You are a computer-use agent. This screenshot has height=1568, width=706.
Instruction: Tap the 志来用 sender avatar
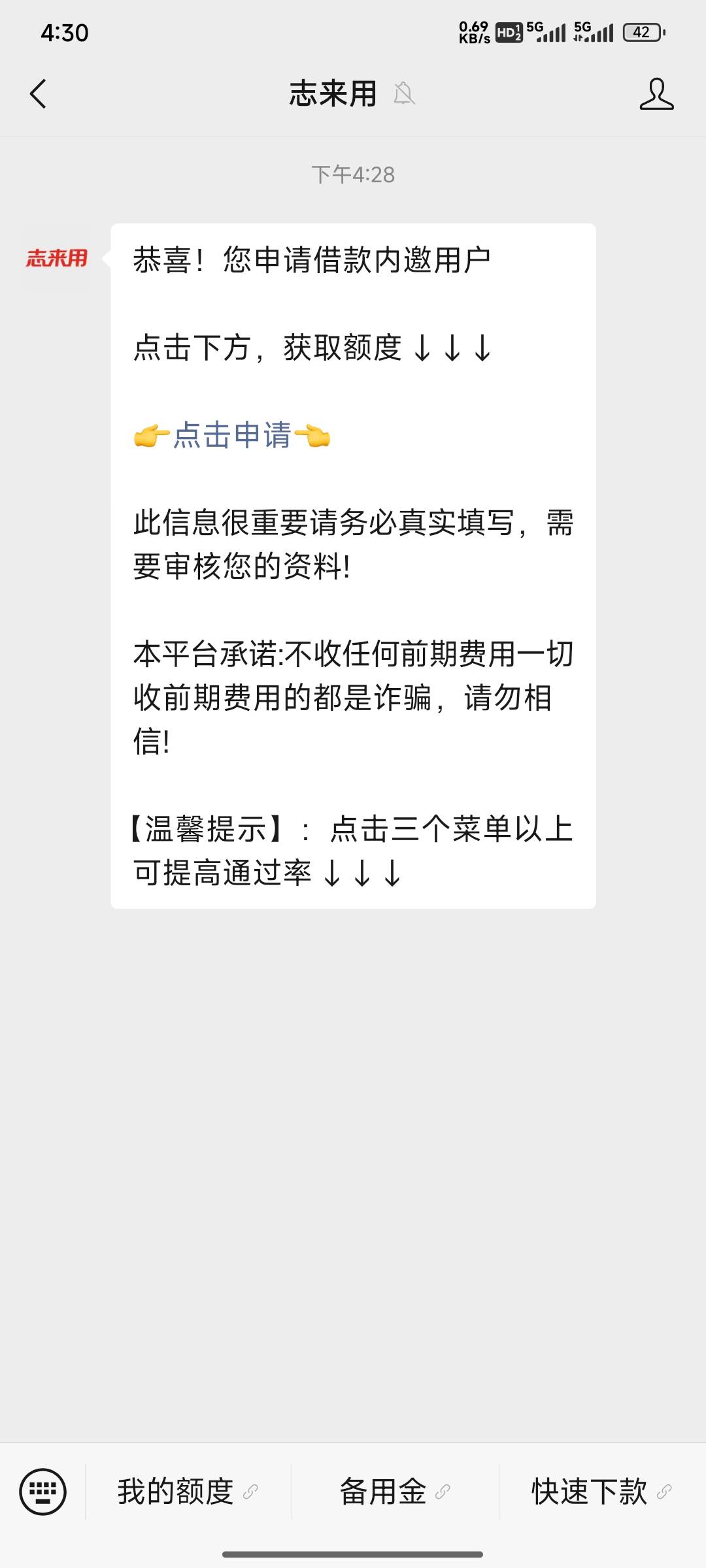56,258
